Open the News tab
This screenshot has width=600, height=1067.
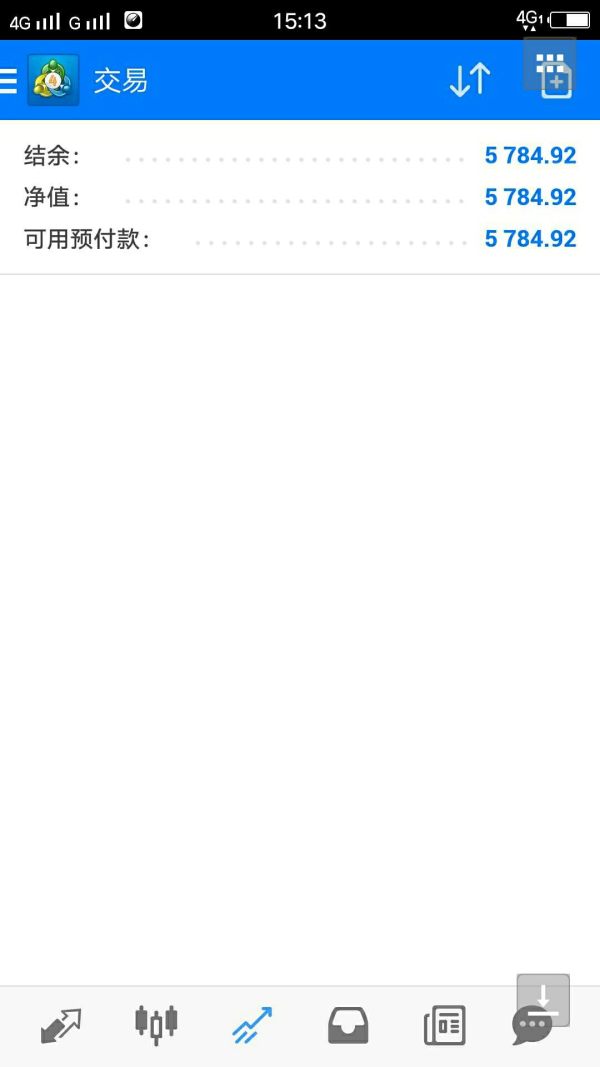[444, 1025]
